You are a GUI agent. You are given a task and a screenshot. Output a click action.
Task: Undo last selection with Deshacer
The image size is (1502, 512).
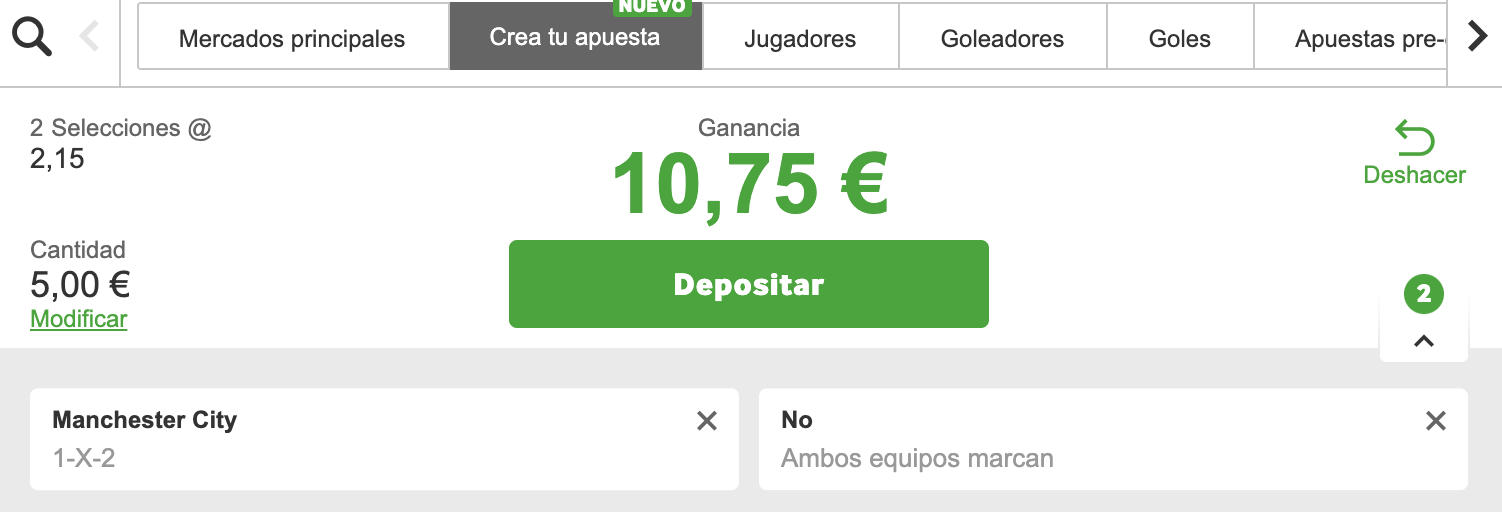(1414, 154)
